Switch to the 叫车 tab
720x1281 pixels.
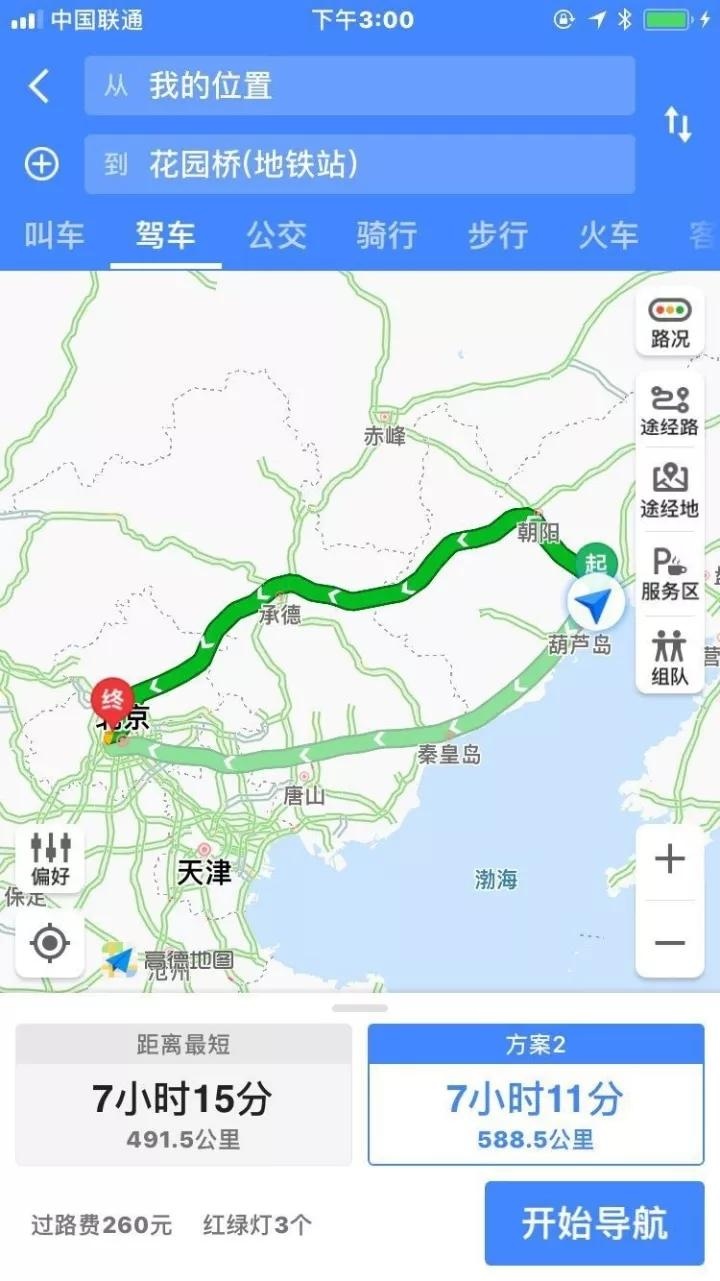(x=55, y=236)
